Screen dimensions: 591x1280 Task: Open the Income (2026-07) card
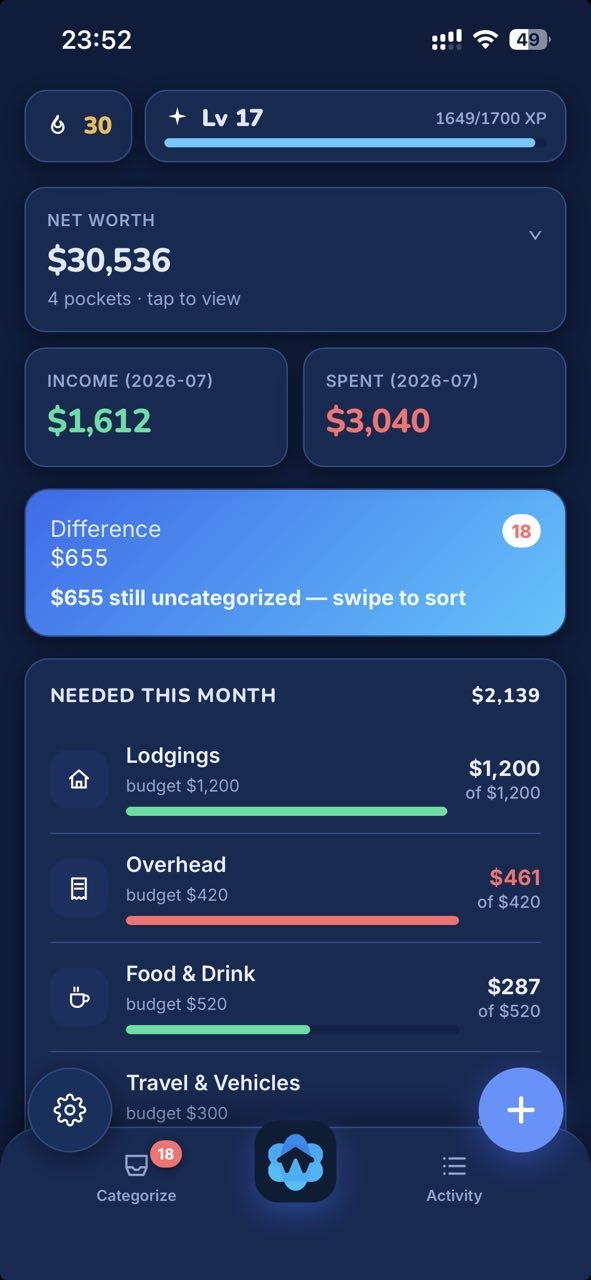pyautogui.click(x=156, y=407)
